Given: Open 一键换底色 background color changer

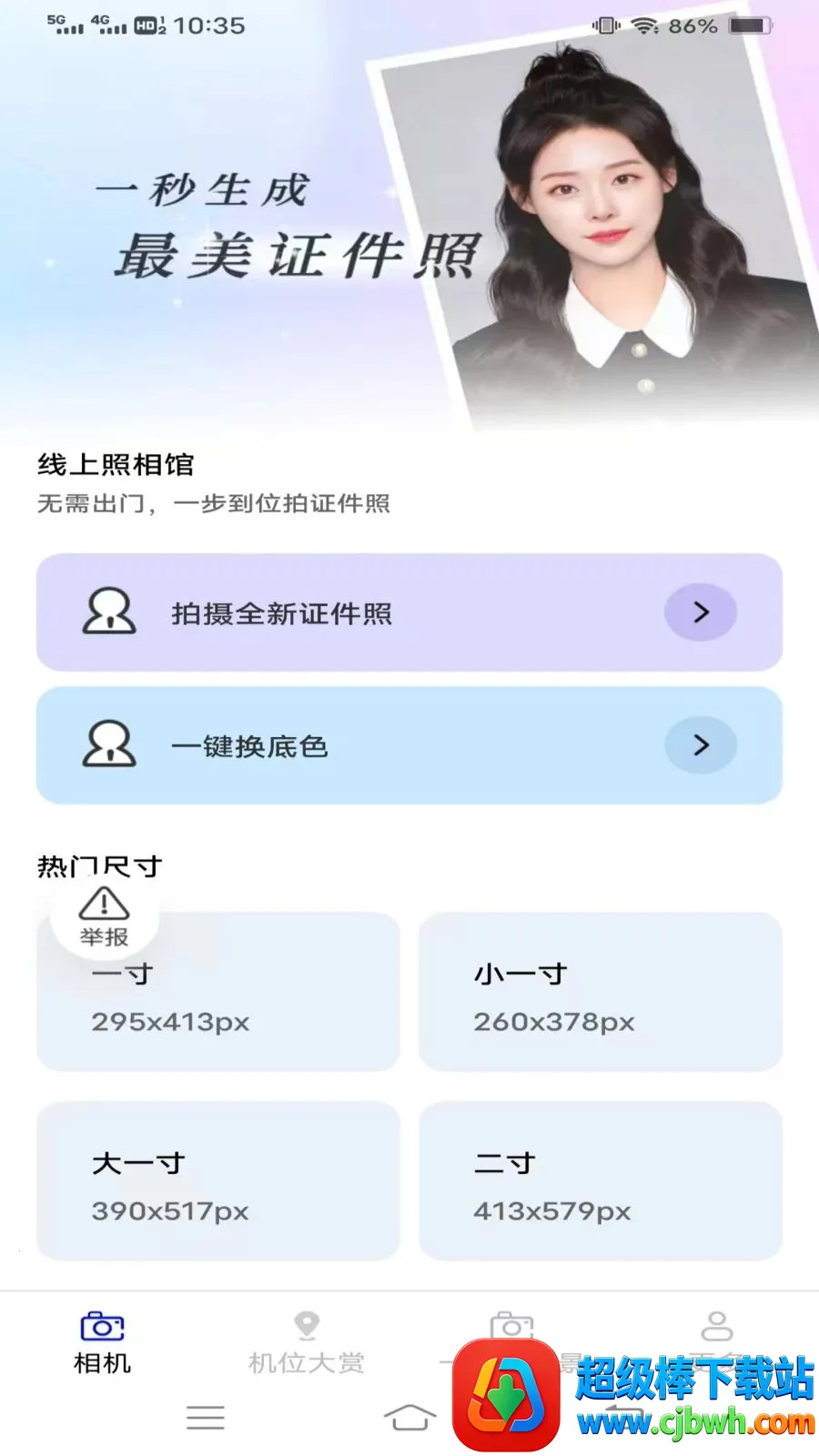Looking at the screenshot, I should point(409,745).
